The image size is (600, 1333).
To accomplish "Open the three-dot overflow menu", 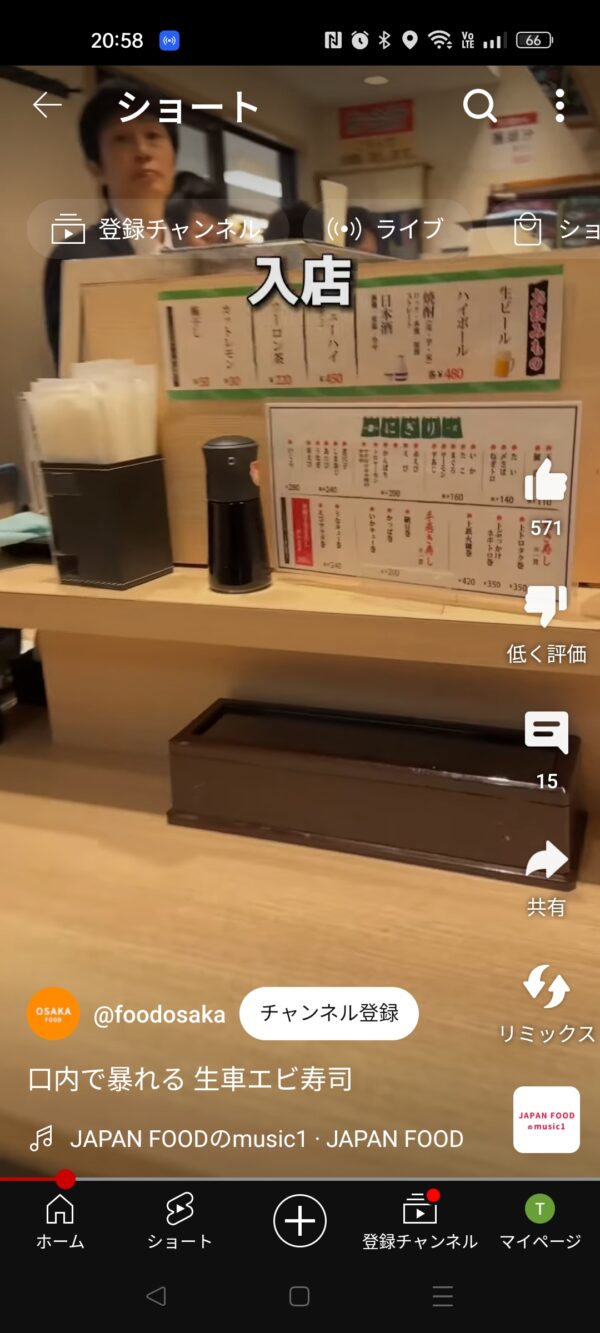I will click(559, 106).
